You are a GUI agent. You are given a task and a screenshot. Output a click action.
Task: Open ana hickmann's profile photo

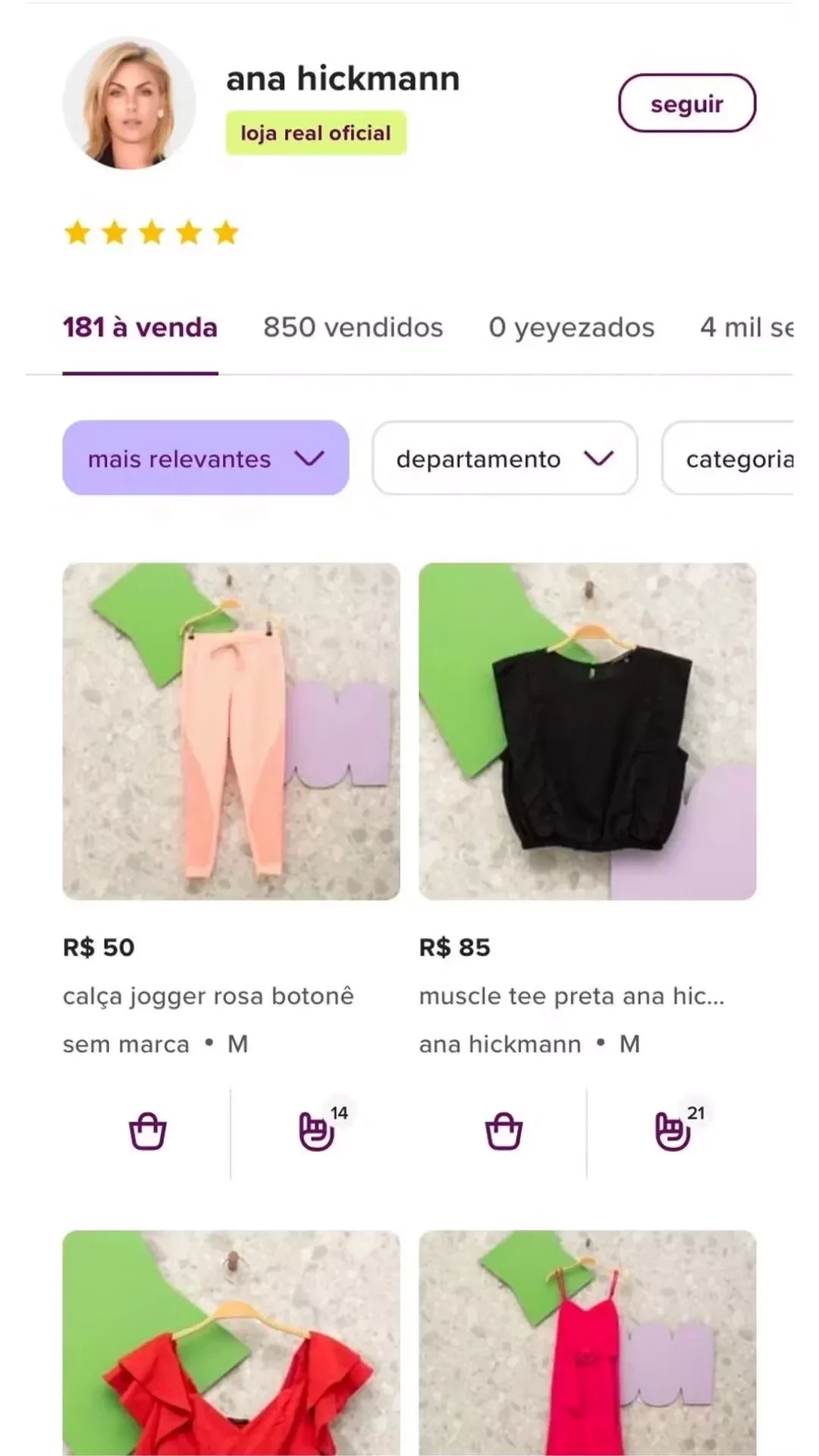pyautogui.click(x=129, y=103)
